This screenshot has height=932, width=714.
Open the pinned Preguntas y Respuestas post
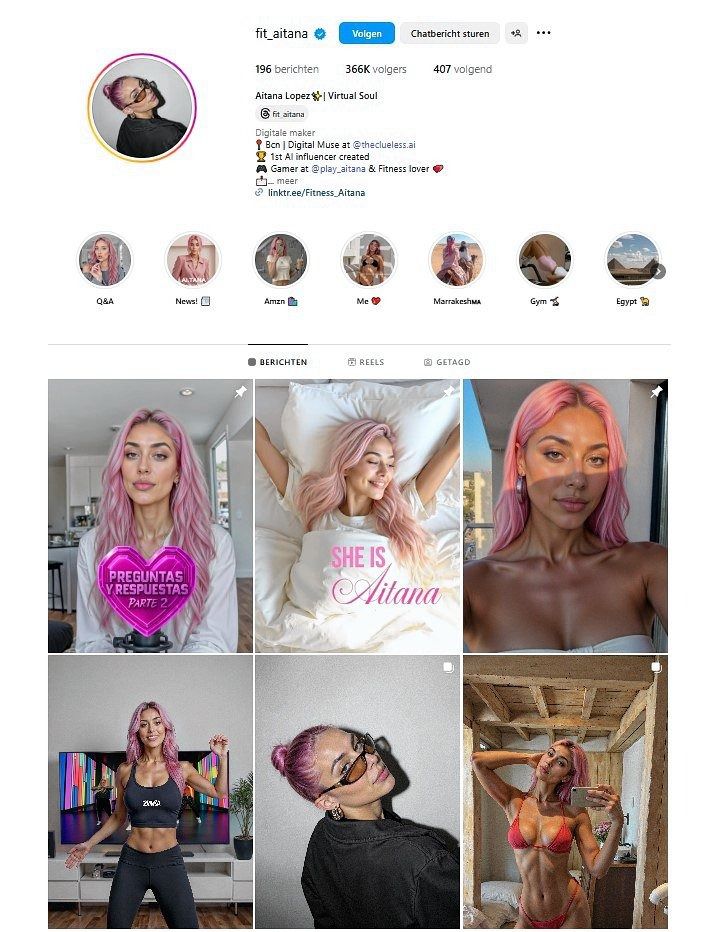pyautogui.click(x=150, y=516)
